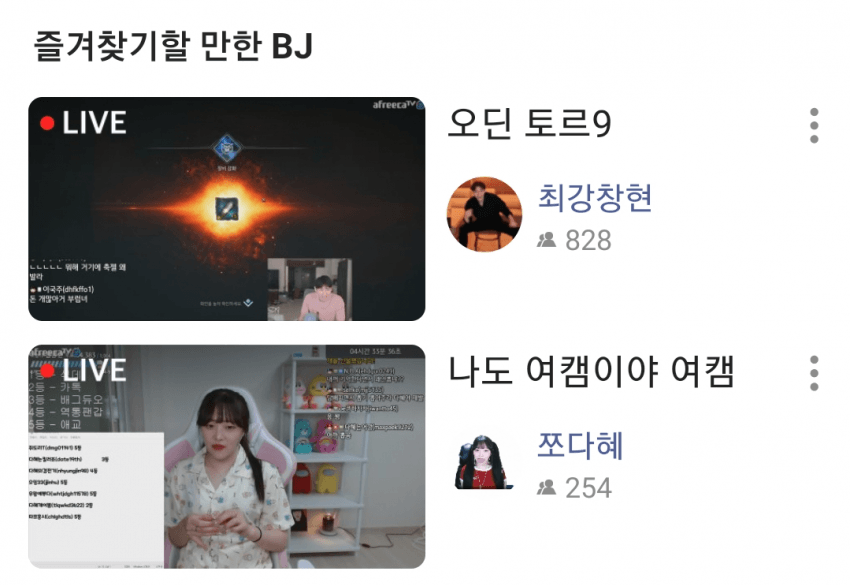850x585 pixels.
Task: Tap 쪼다혜's profile picture
Action: (x=484, y=463)
